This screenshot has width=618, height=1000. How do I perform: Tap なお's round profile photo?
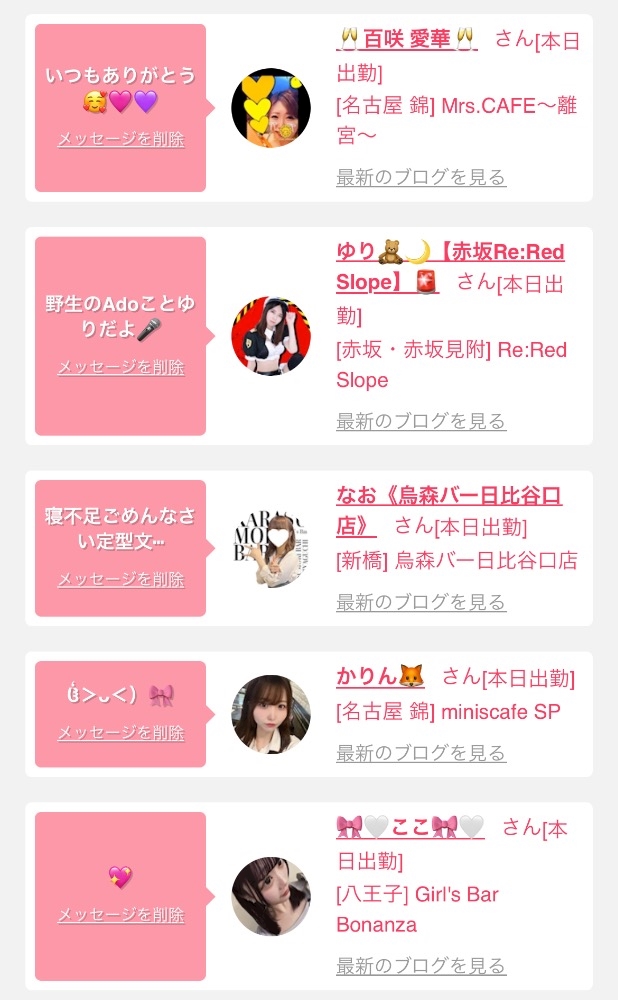pos(271,548)
